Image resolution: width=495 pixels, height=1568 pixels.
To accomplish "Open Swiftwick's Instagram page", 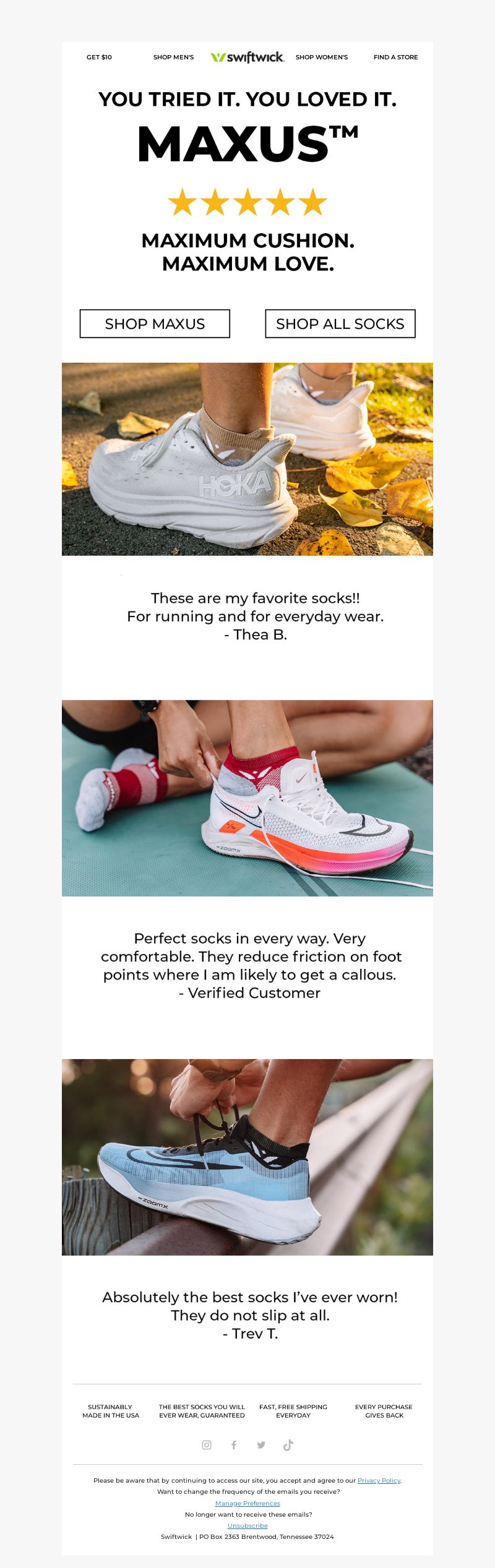I will coord(207,1445).
